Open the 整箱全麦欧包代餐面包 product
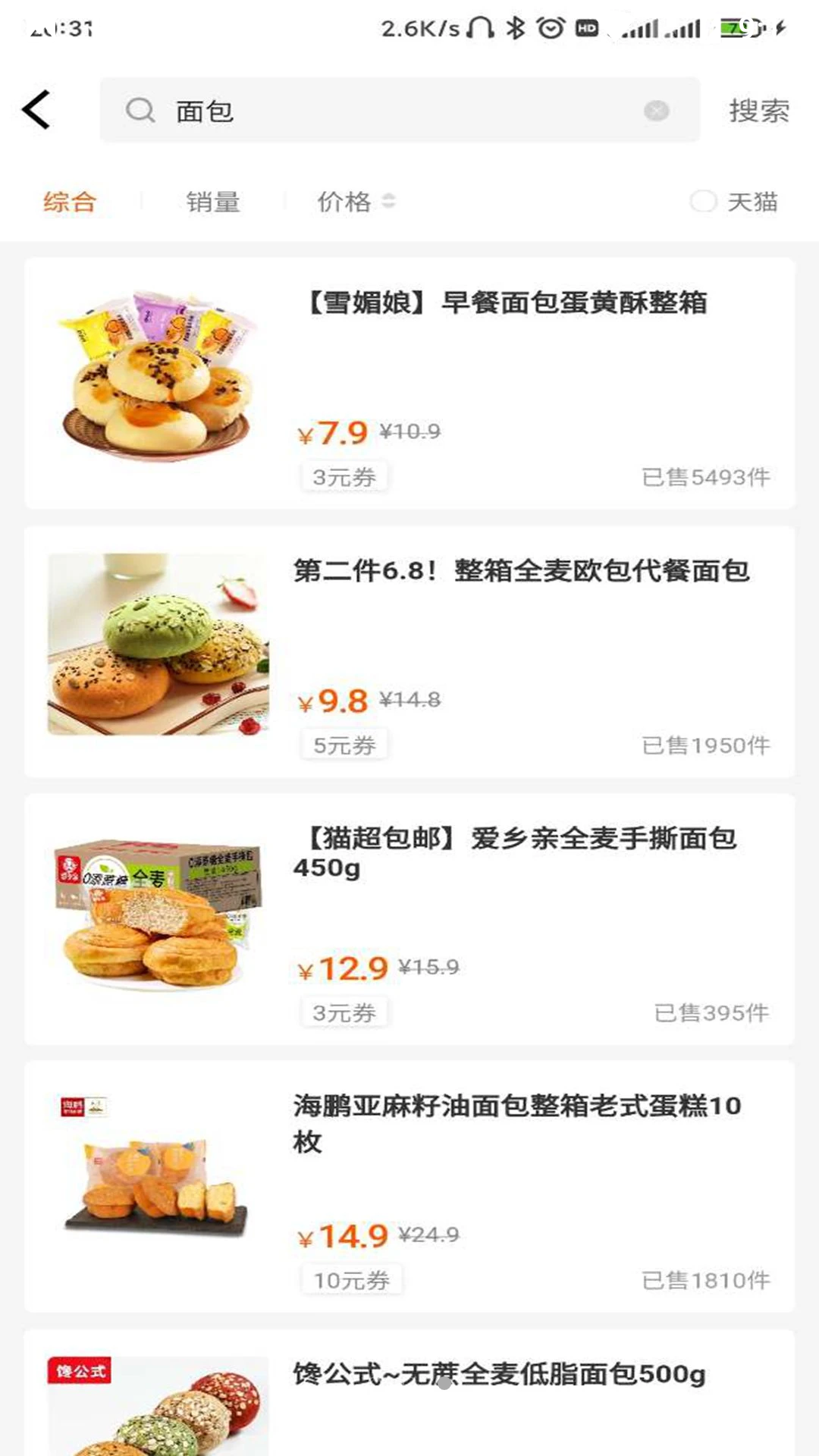The height and width of the screenshot is (1456, 819). 409,651
